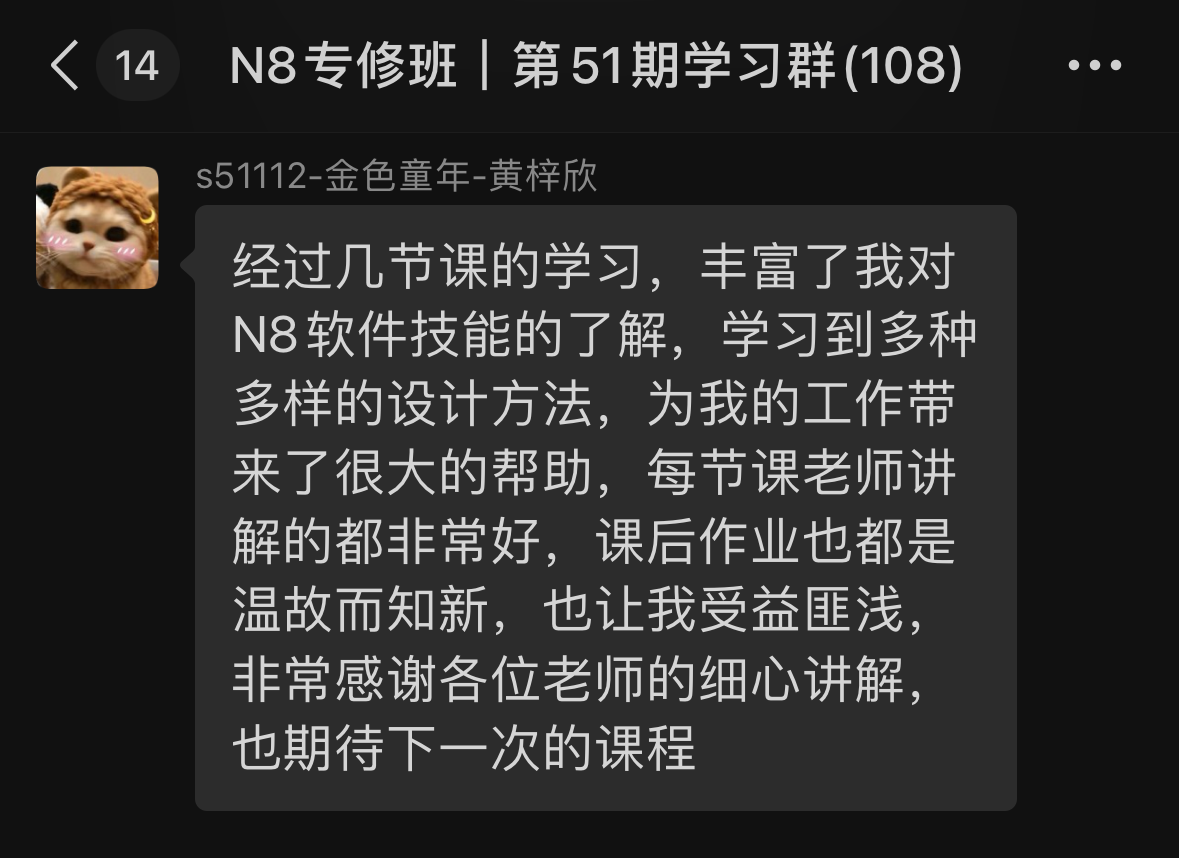Open the group chat options menu
Screen dimensions: 1179x858
1094,66
